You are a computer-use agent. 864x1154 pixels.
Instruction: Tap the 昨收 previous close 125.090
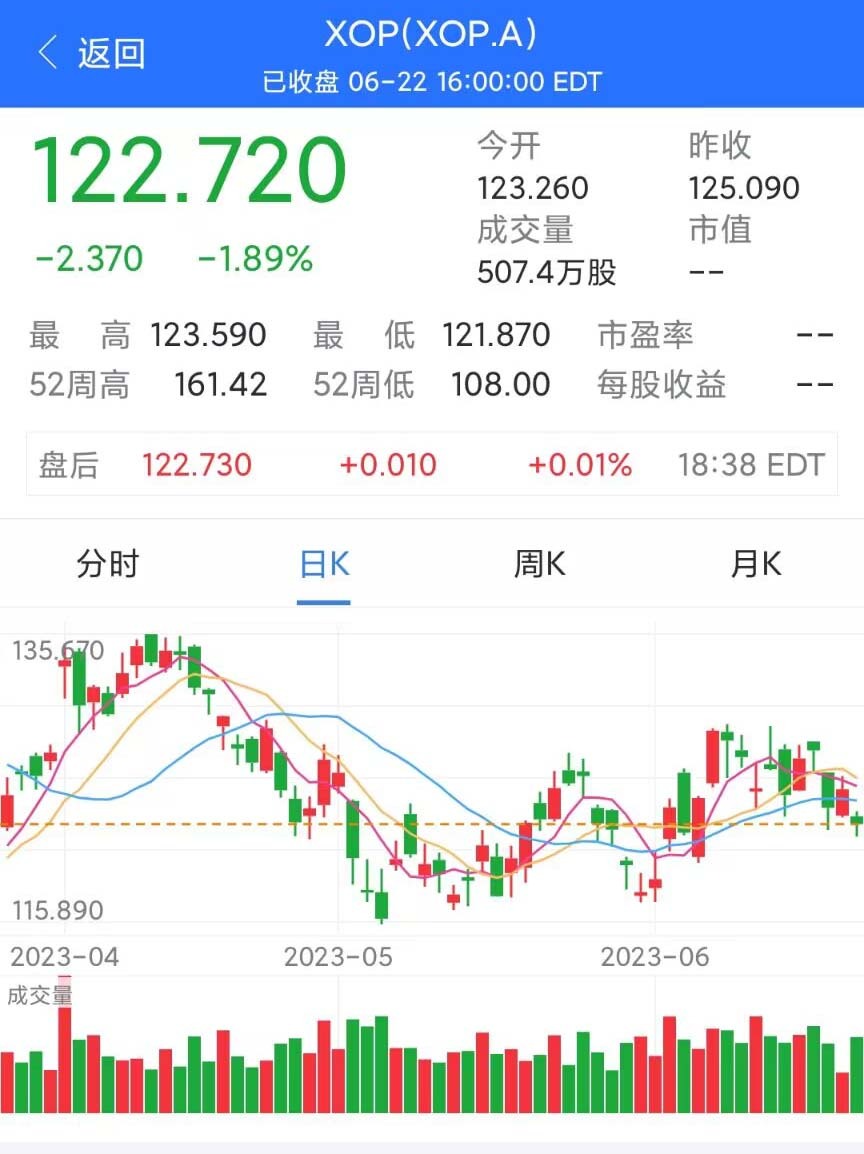pos(744,189)
